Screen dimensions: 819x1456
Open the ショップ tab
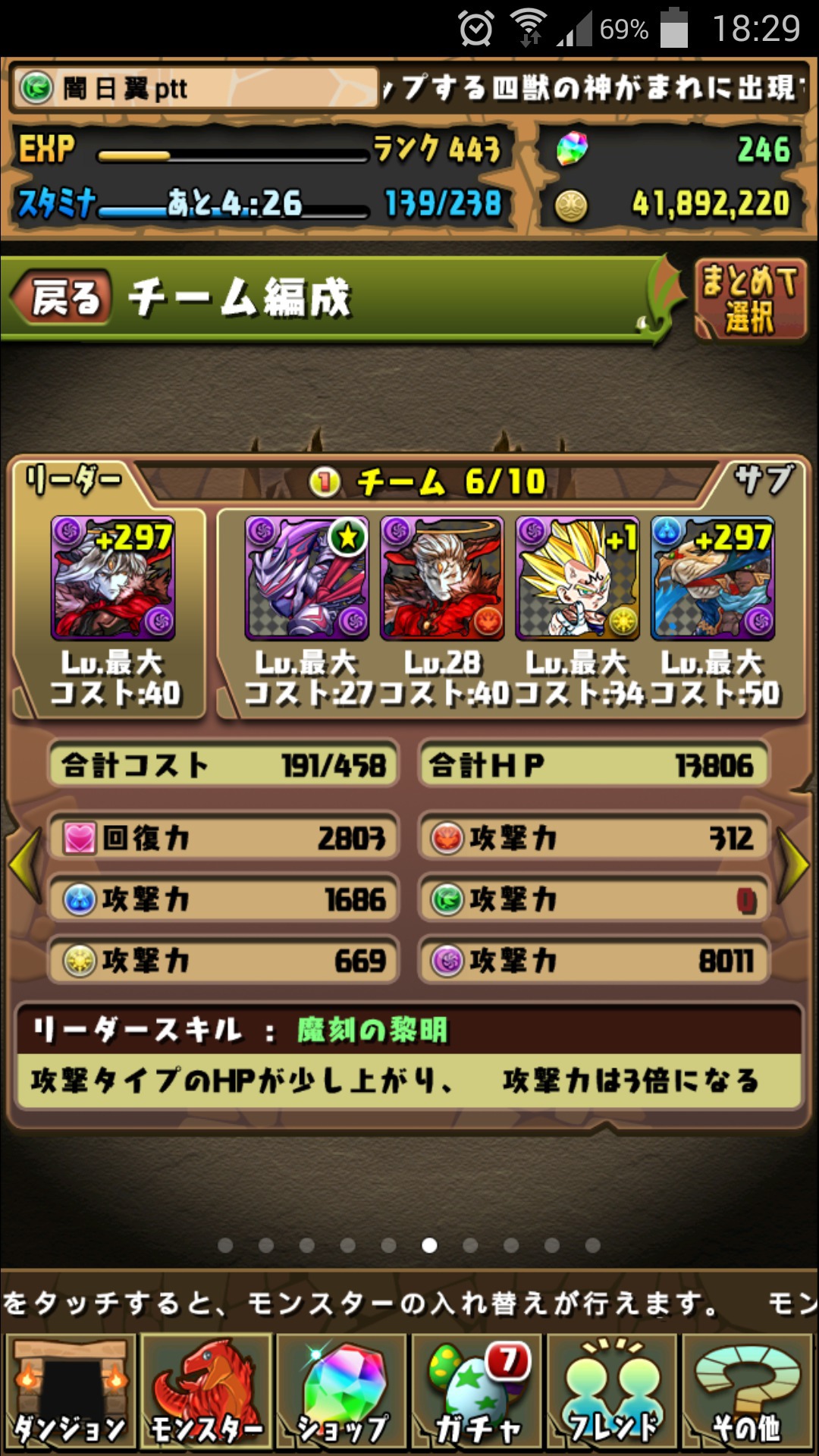pyautogui.click(x=342, y=1392)
